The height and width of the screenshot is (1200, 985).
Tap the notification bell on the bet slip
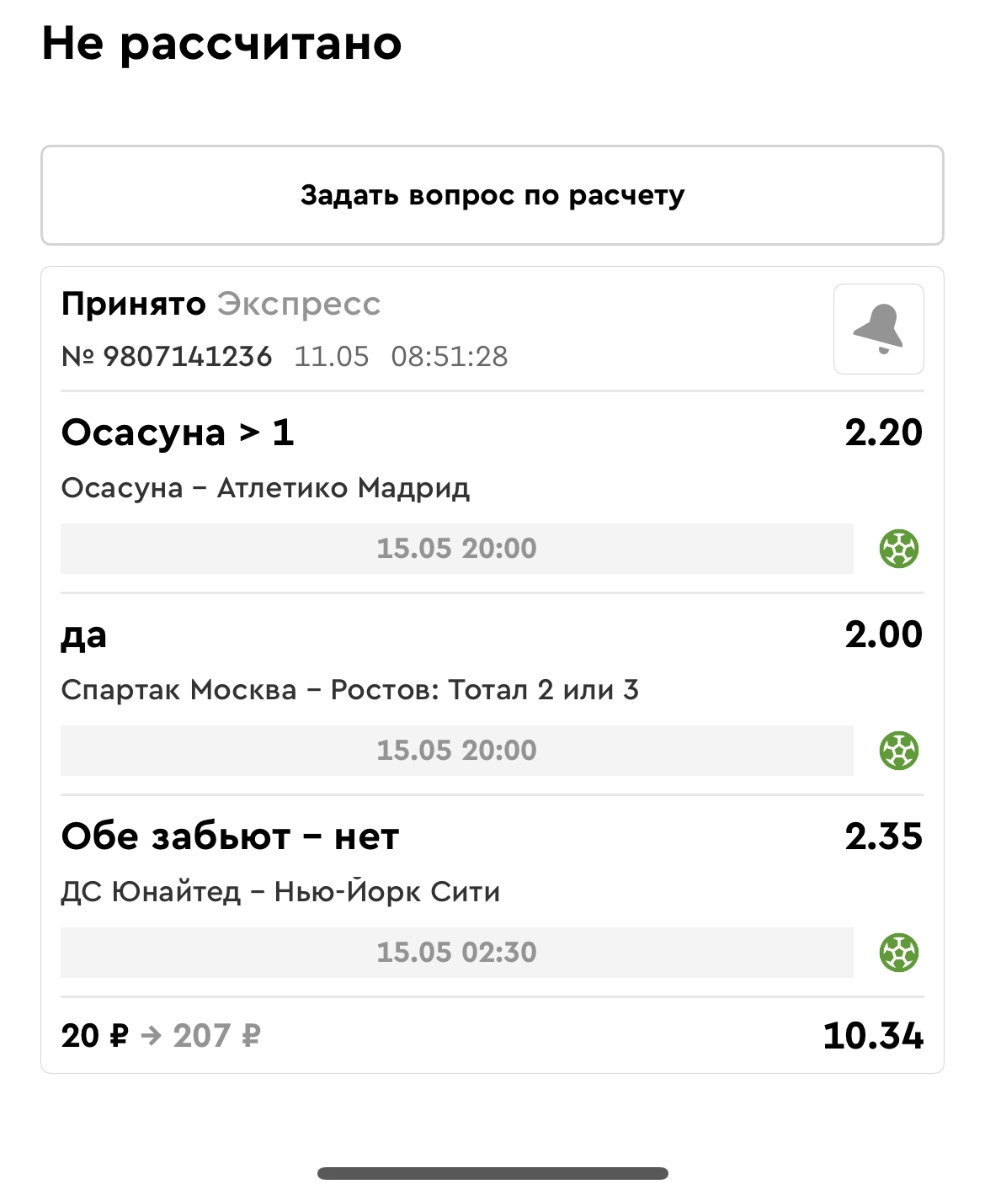point(878,329)
